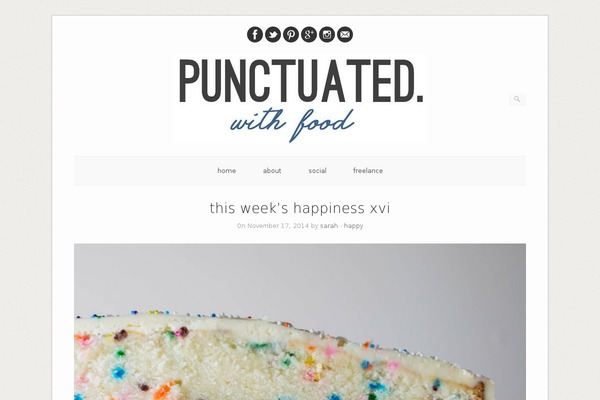Open the Pinterest social icon
Screen dimensions: 600x400
pos(291,34)
